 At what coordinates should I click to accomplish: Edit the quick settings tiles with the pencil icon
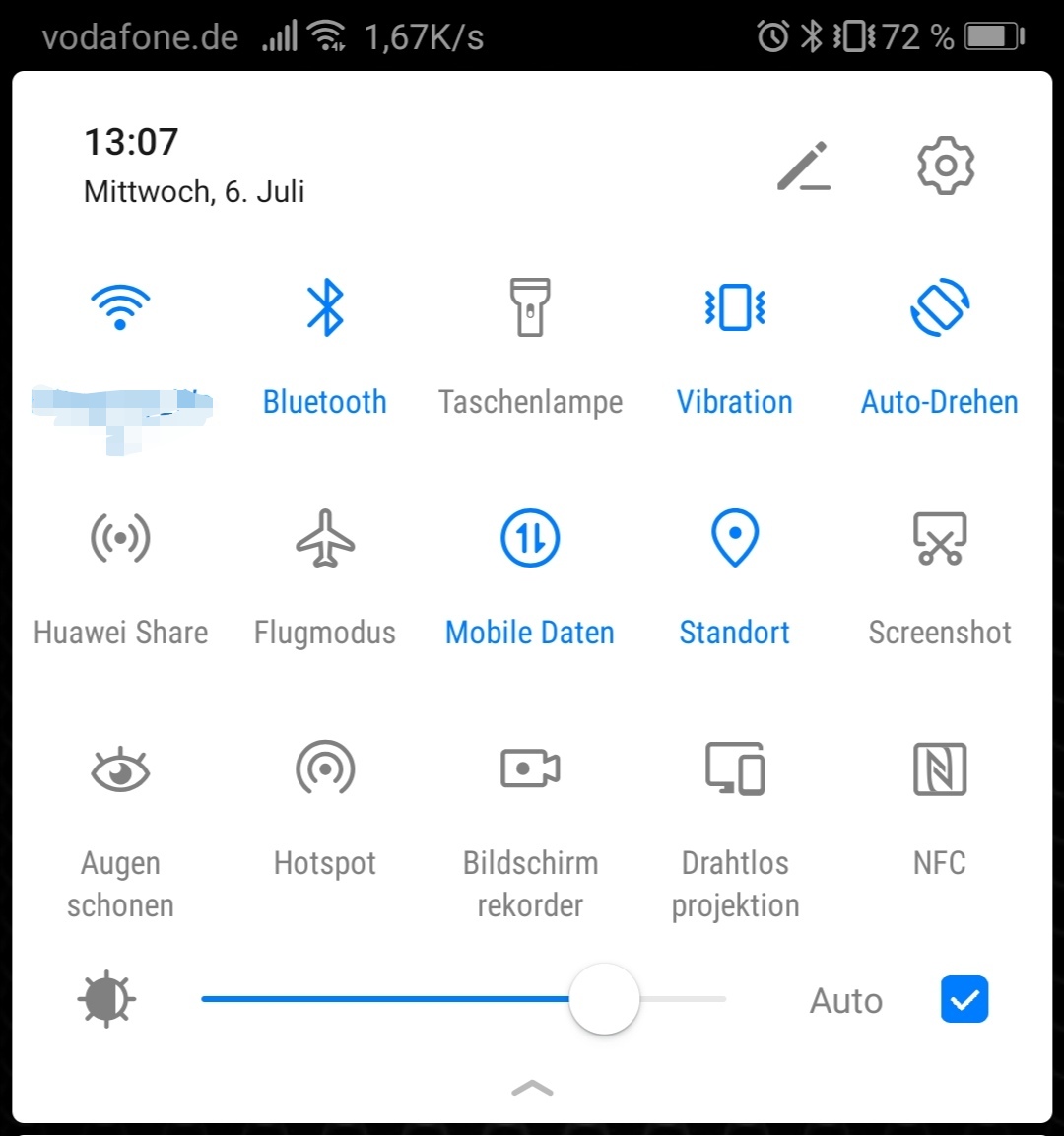(x=804, y=166)
